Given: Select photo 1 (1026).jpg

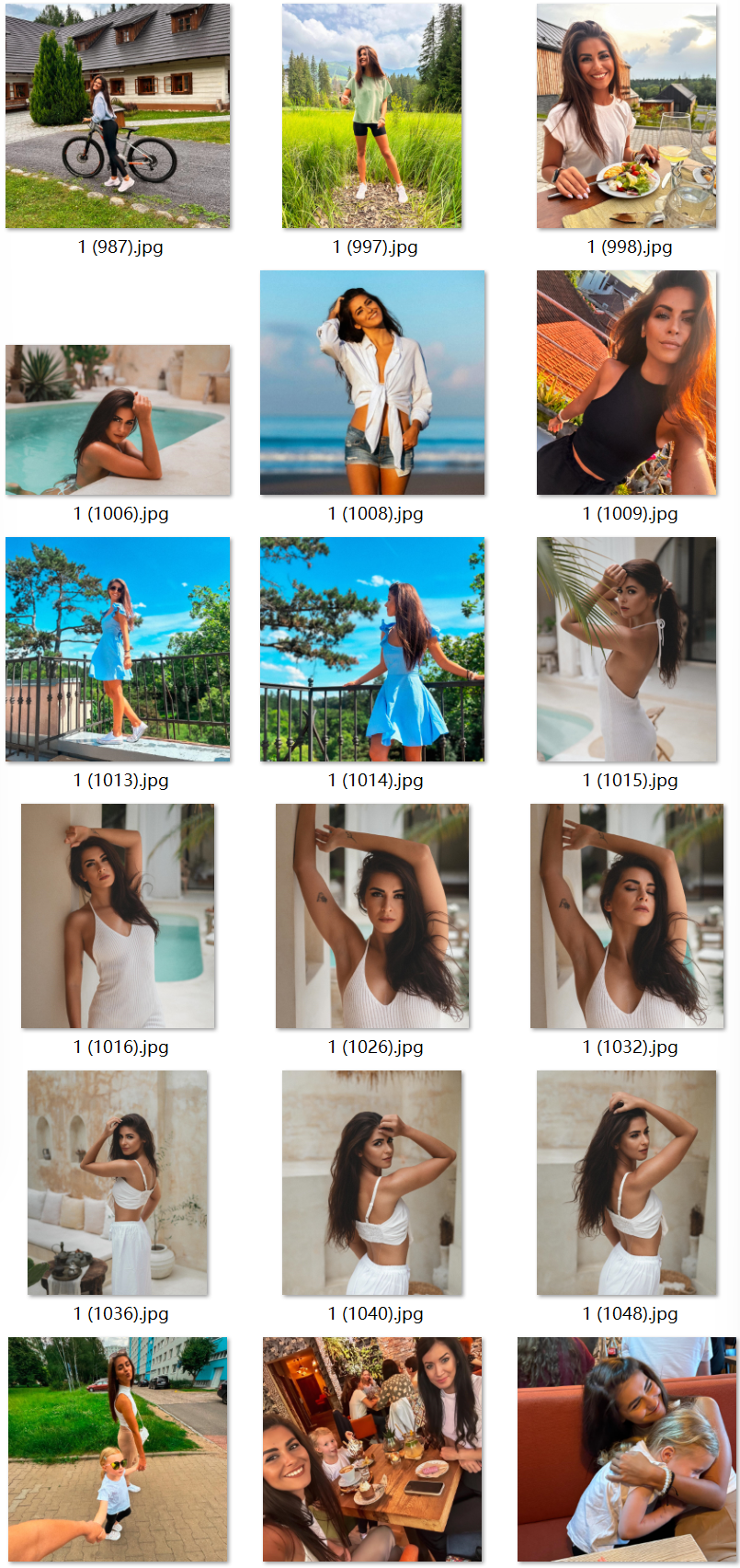Looking at the screenshot, I should point(371,916).
